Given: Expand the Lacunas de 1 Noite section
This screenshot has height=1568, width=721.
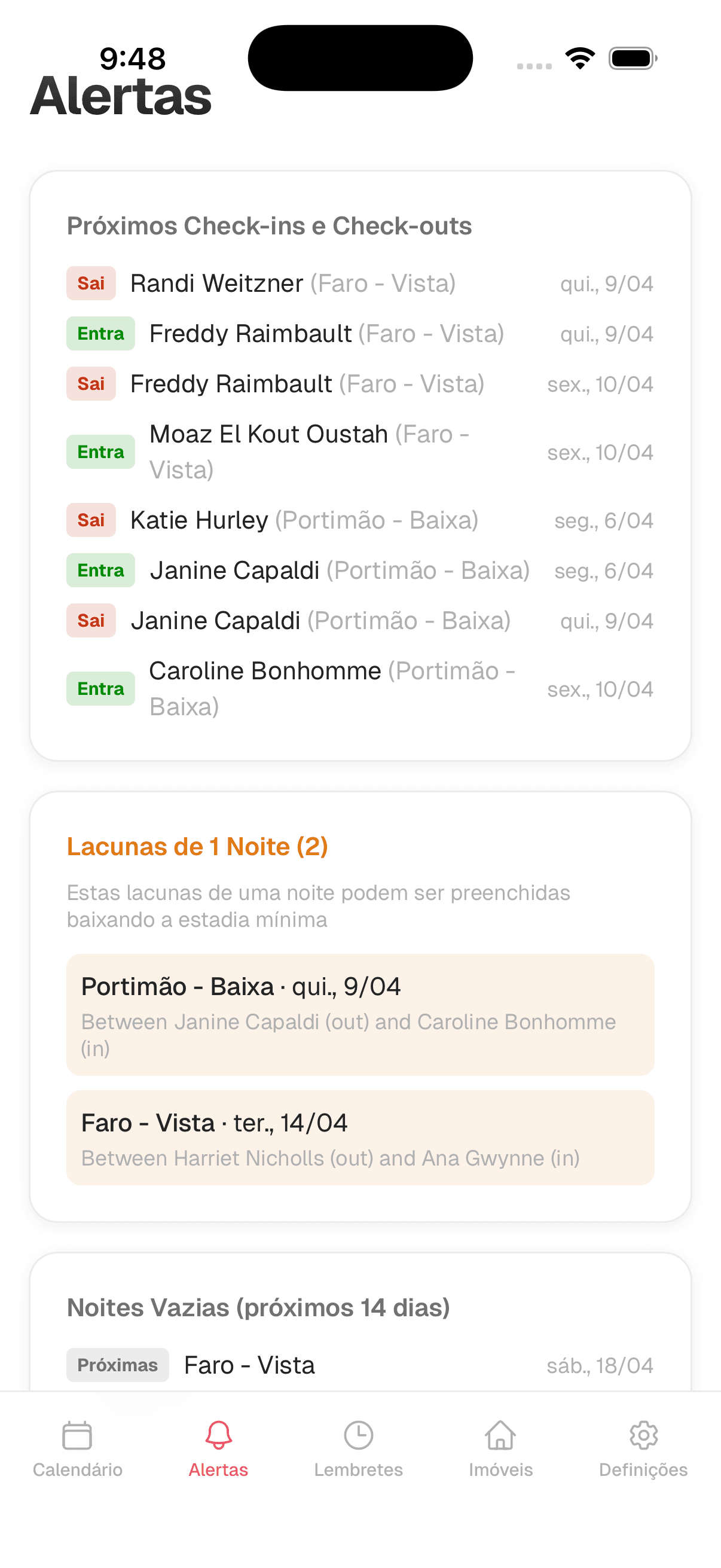Looking at the screenshot, I should [x=198, y=846].
